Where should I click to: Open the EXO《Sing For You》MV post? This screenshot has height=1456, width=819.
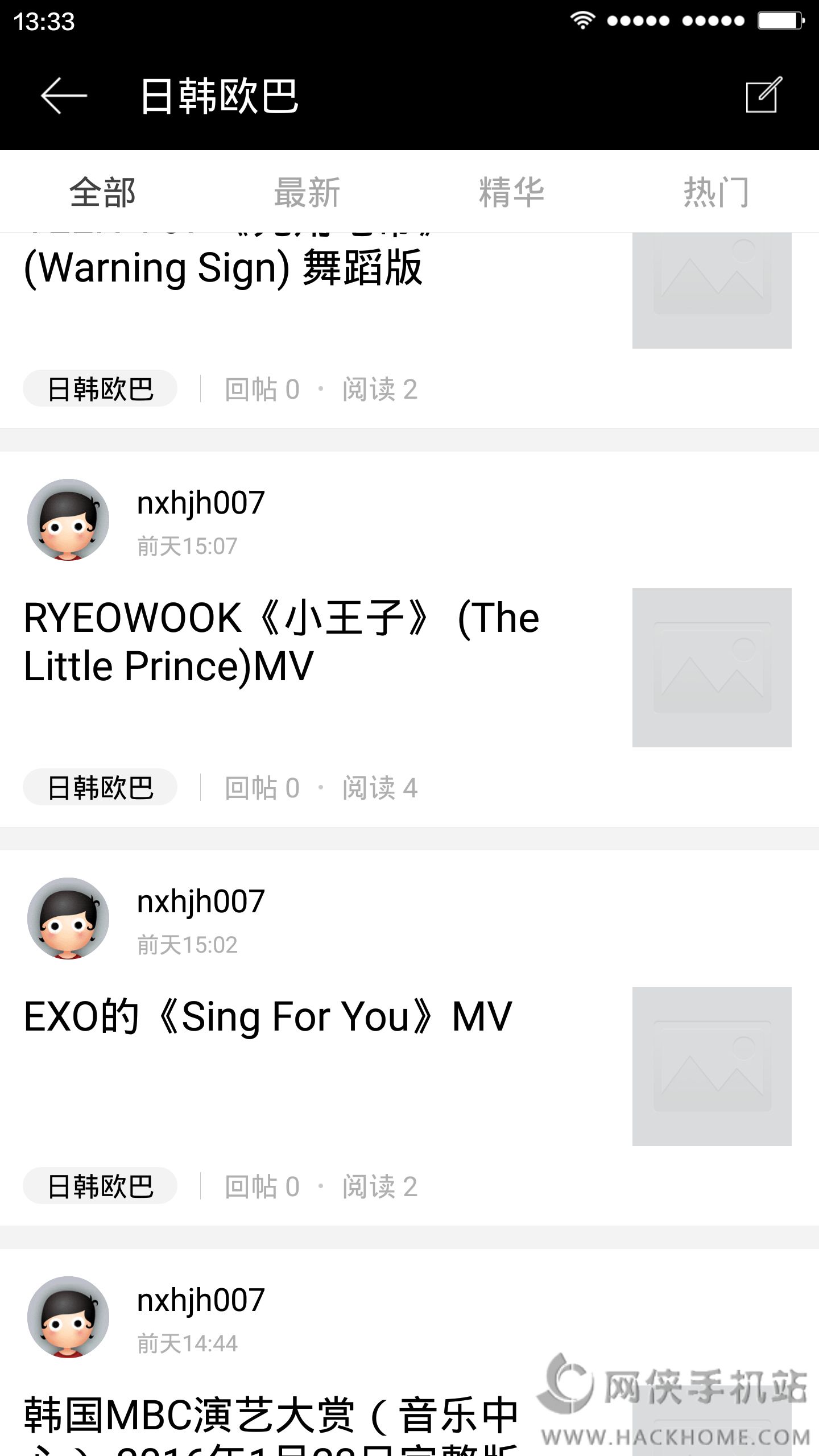[x=268, y=1016]
